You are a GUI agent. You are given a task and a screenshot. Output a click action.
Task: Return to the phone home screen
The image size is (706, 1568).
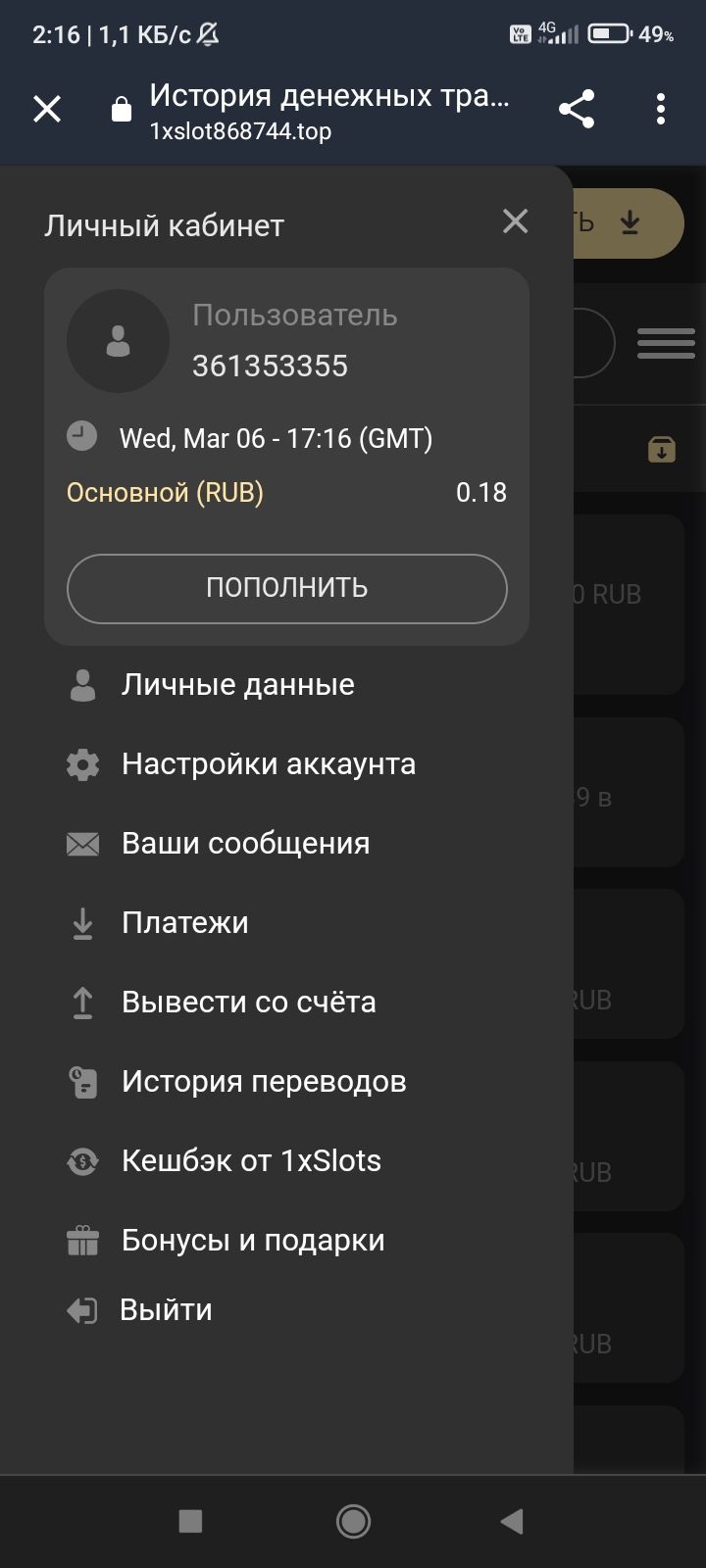pos(353,1521)
